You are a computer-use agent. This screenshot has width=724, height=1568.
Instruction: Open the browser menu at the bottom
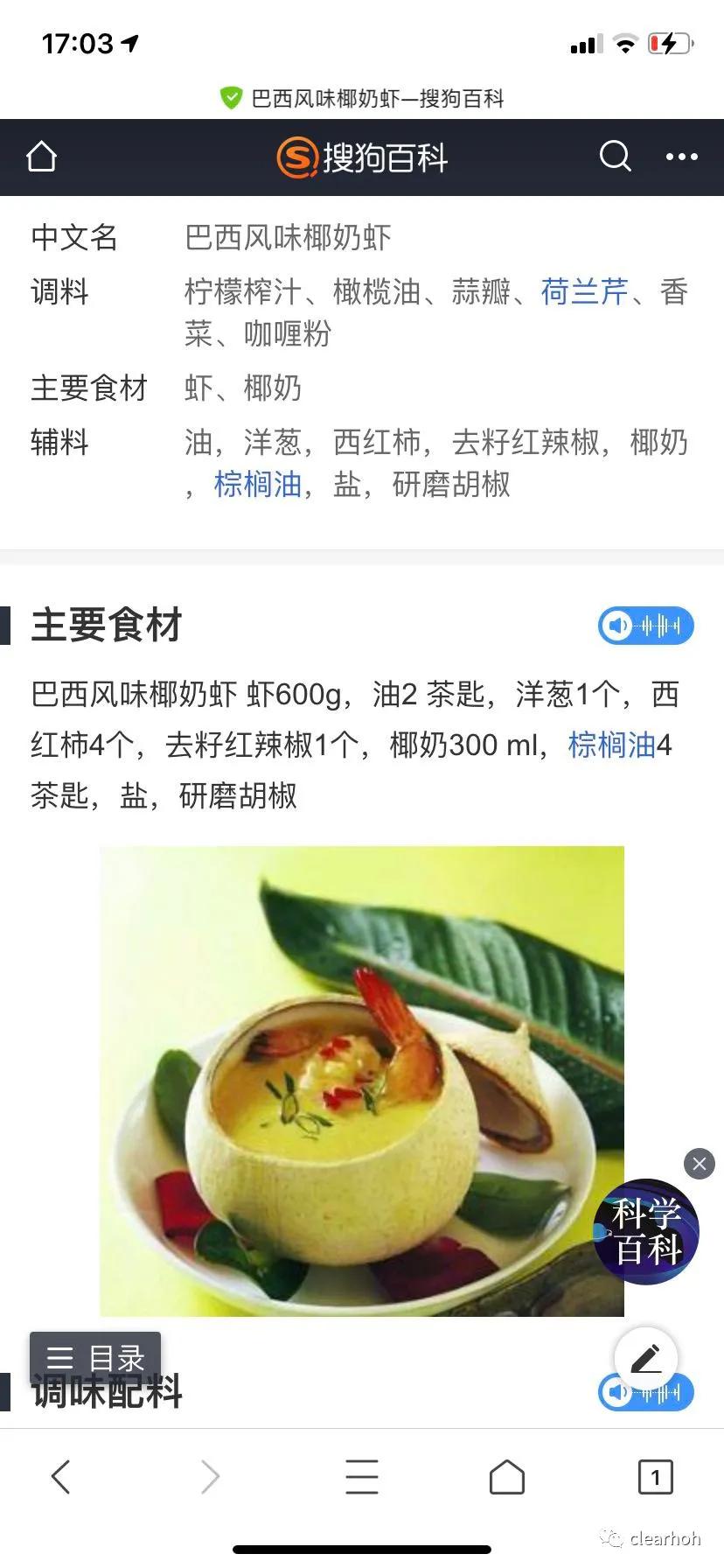(362, 1476)
